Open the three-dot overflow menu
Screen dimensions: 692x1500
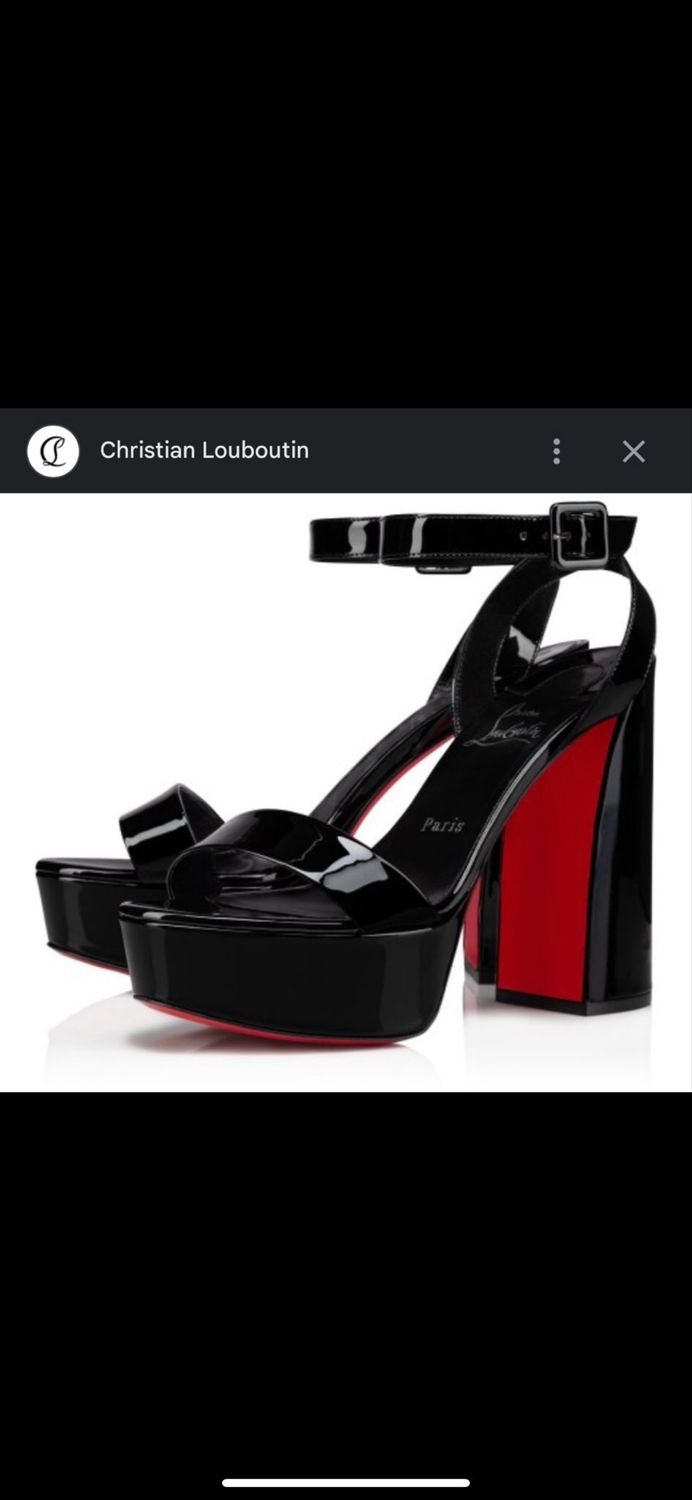point(556,451)
